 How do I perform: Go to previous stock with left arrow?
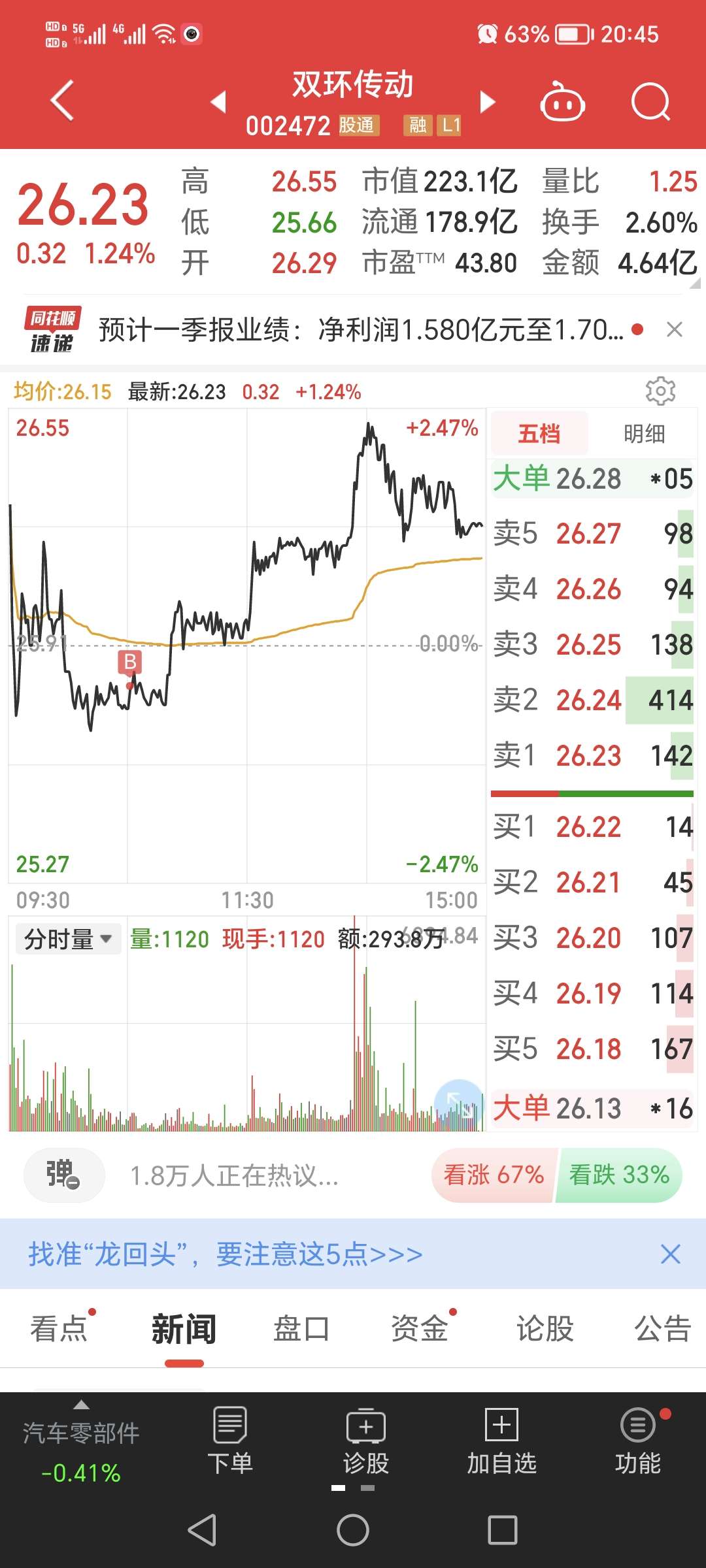point(220,103)
